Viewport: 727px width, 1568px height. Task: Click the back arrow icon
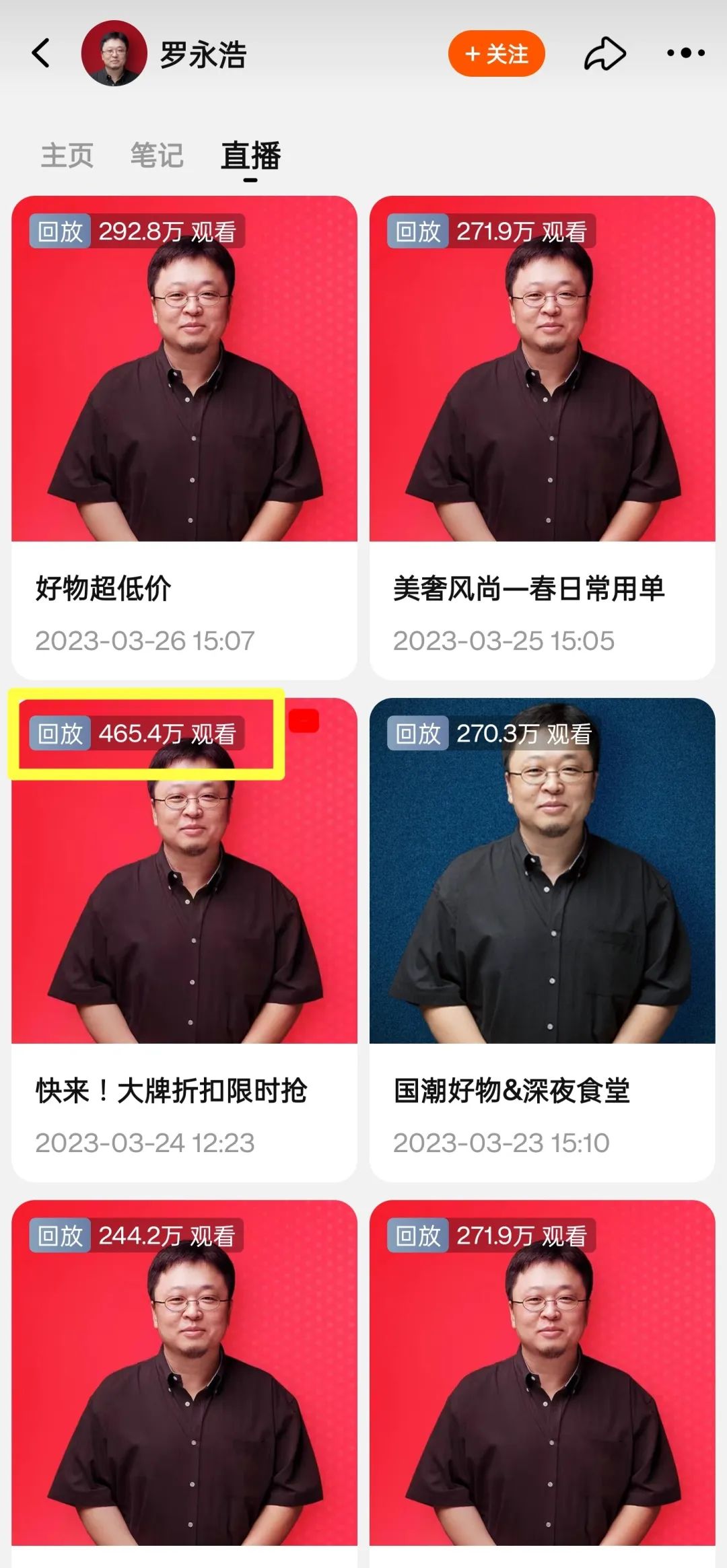[42, 55]
